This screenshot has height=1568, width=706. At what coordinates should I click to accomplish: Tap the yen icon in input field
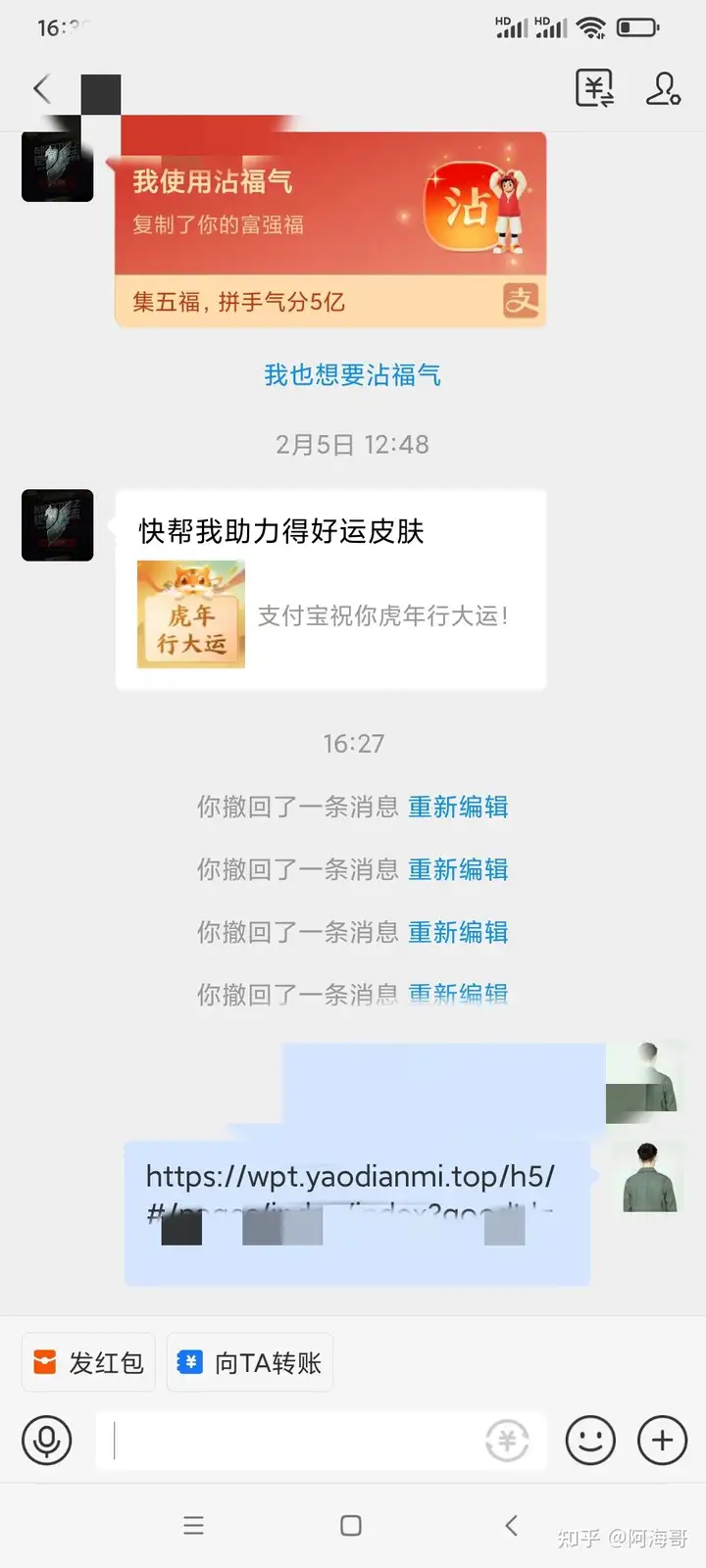click(x=507, y=1441)
